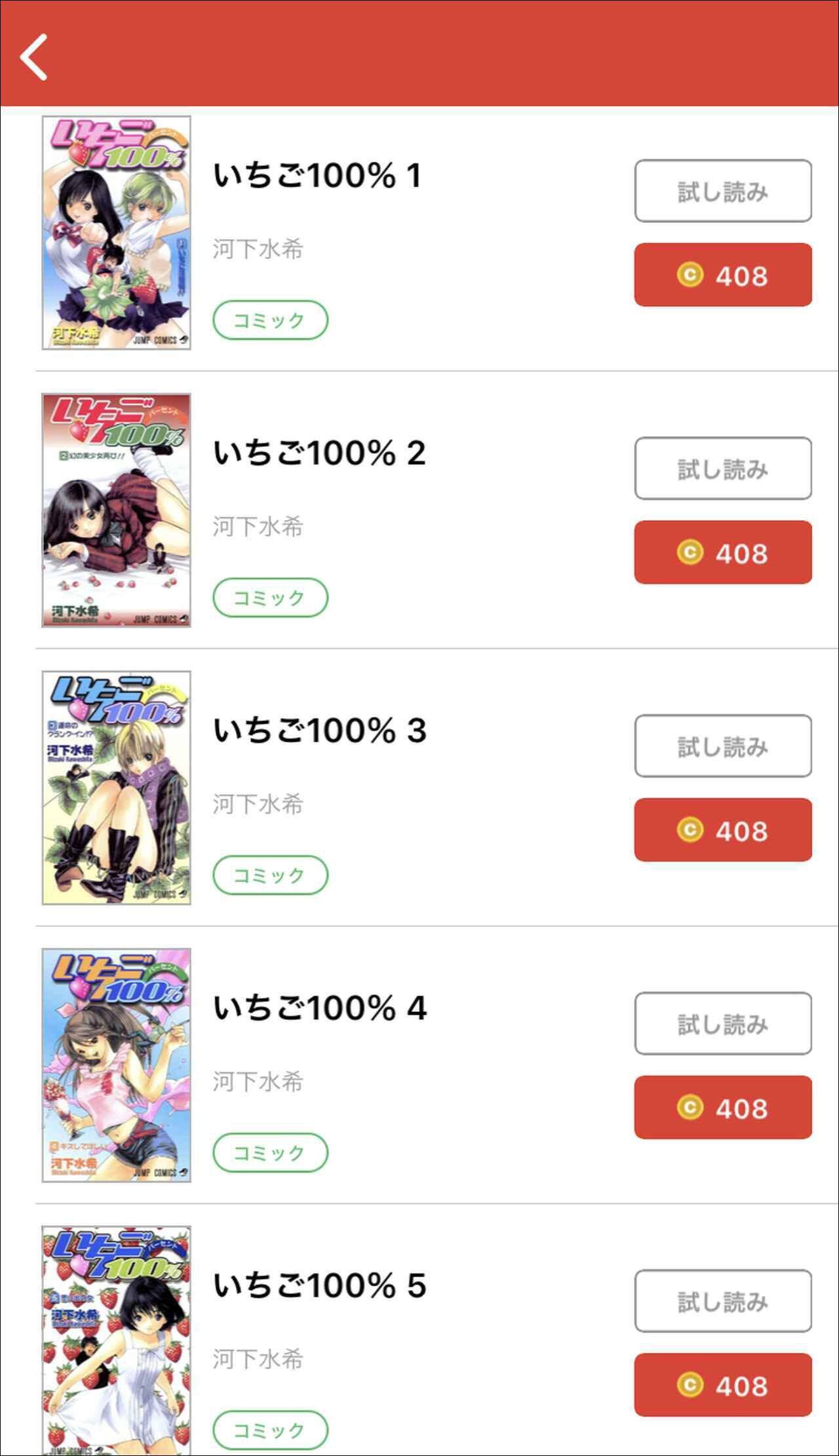View the cover of いちご100% 3
The height and width of the screenshot is (1456, 839).
[116, 788]
